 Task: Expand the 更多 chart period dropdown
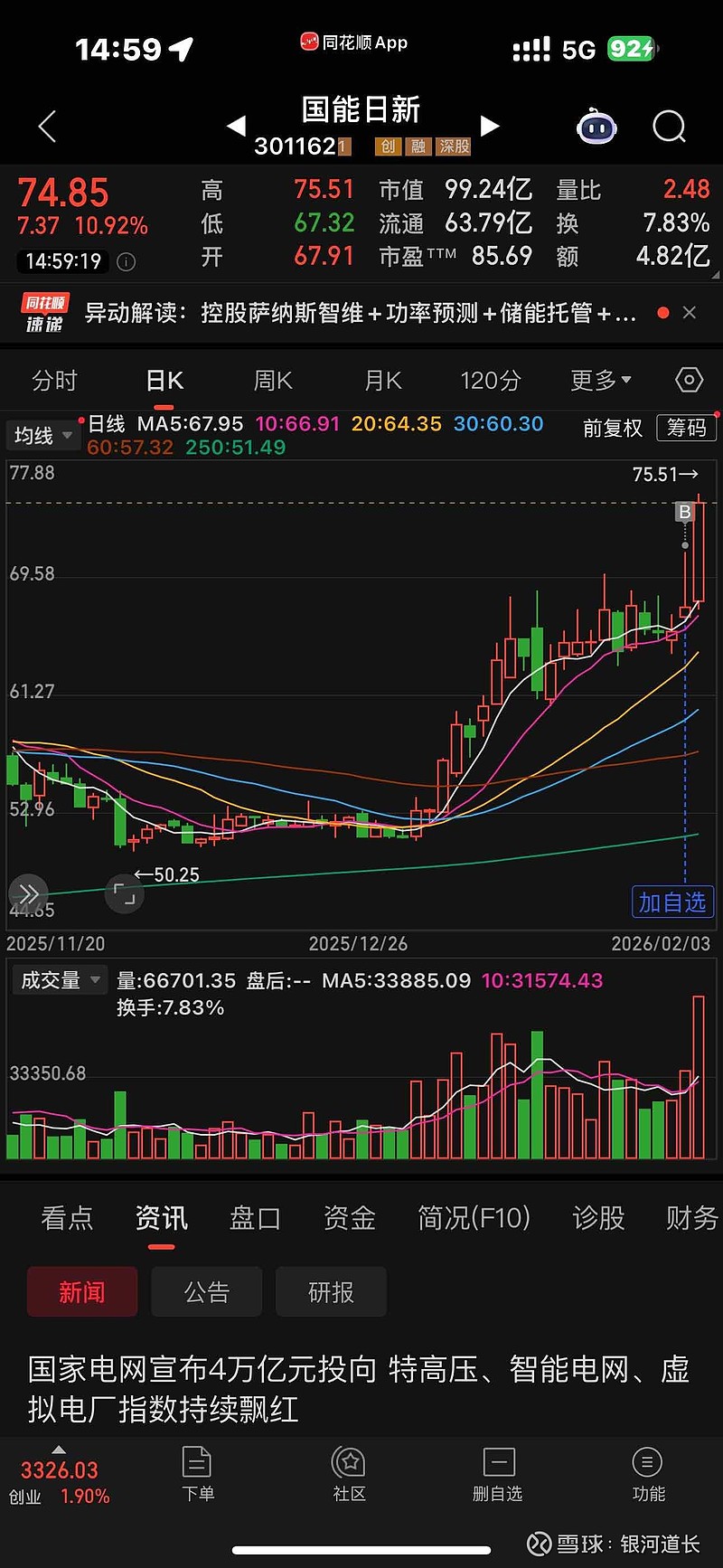pyautogui.click(x=600, y=381)
